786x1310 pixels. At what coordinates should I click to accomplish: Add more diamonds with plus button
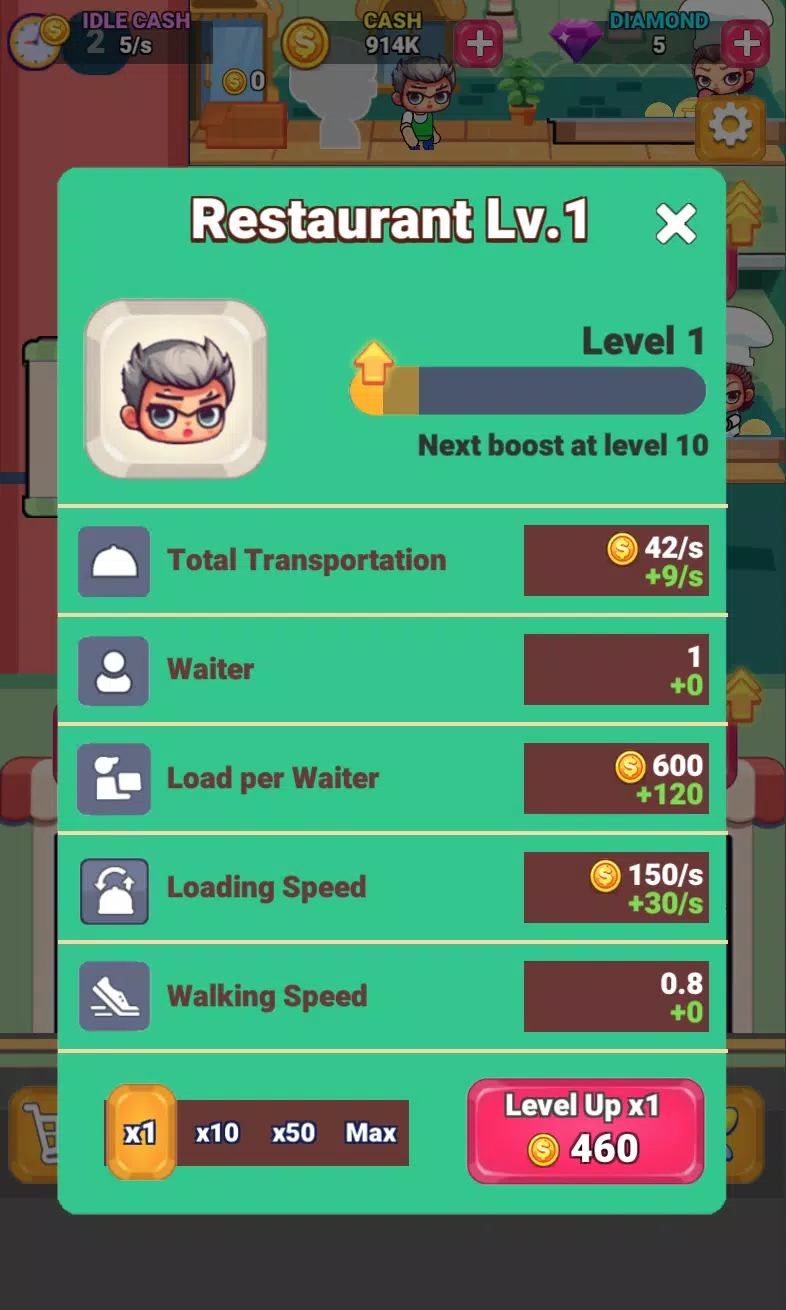pyautogui.click(x=745, y=43)
